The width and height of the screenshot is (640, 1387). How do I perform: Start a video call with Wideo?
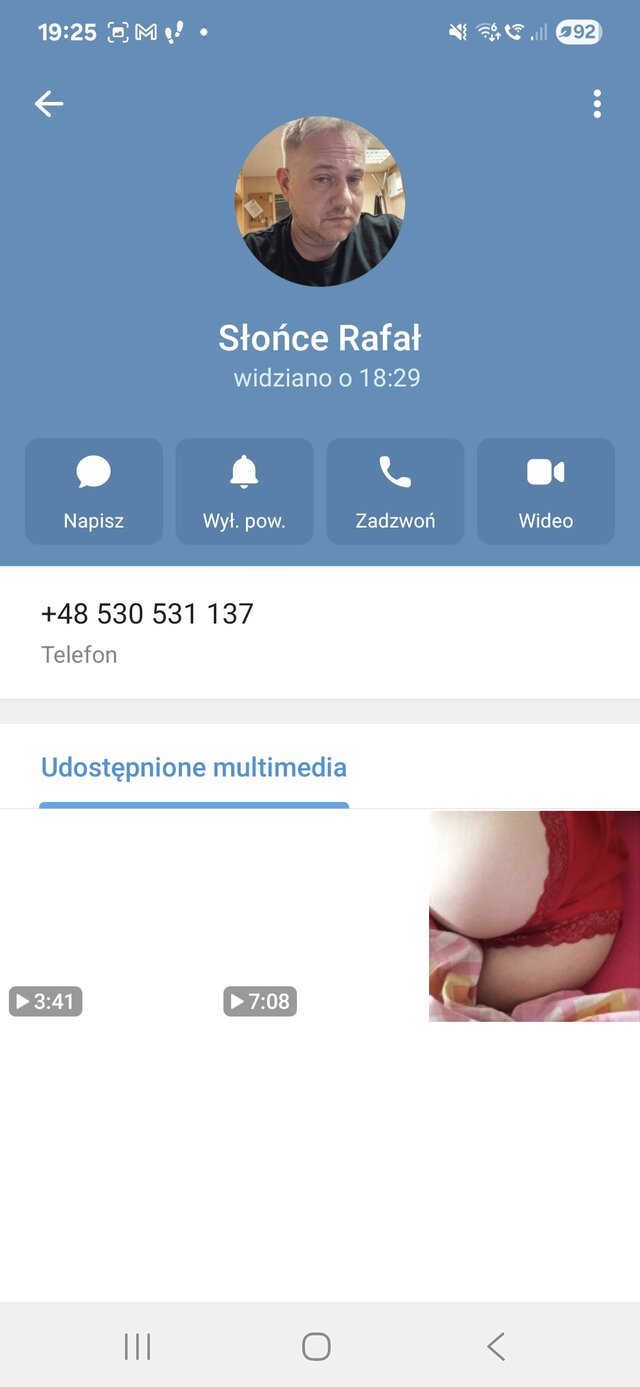tap(545, 491)
